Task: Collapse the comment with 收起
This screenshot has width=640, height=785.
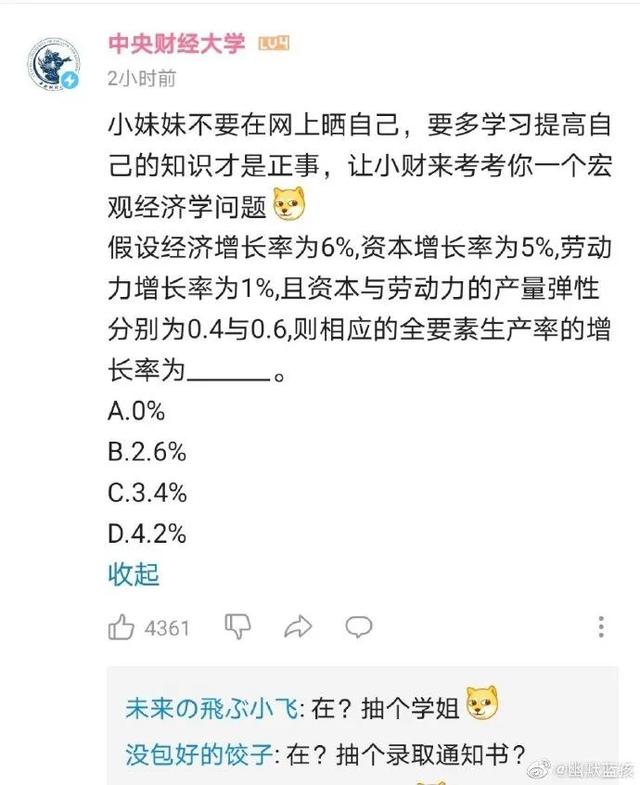Action: pyautogui.click(x=133, y=574)
